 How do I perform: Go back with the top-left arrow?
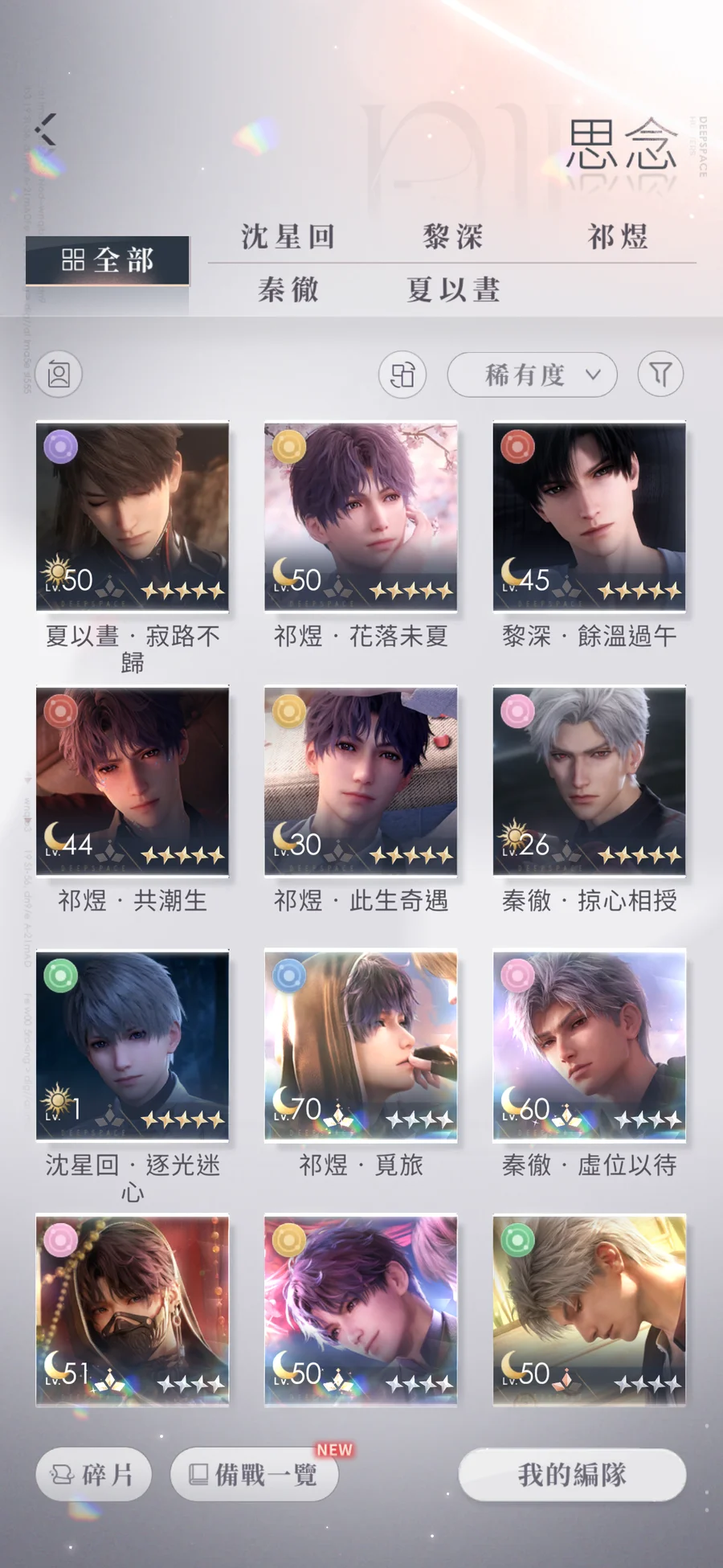[x=46, y=129]
